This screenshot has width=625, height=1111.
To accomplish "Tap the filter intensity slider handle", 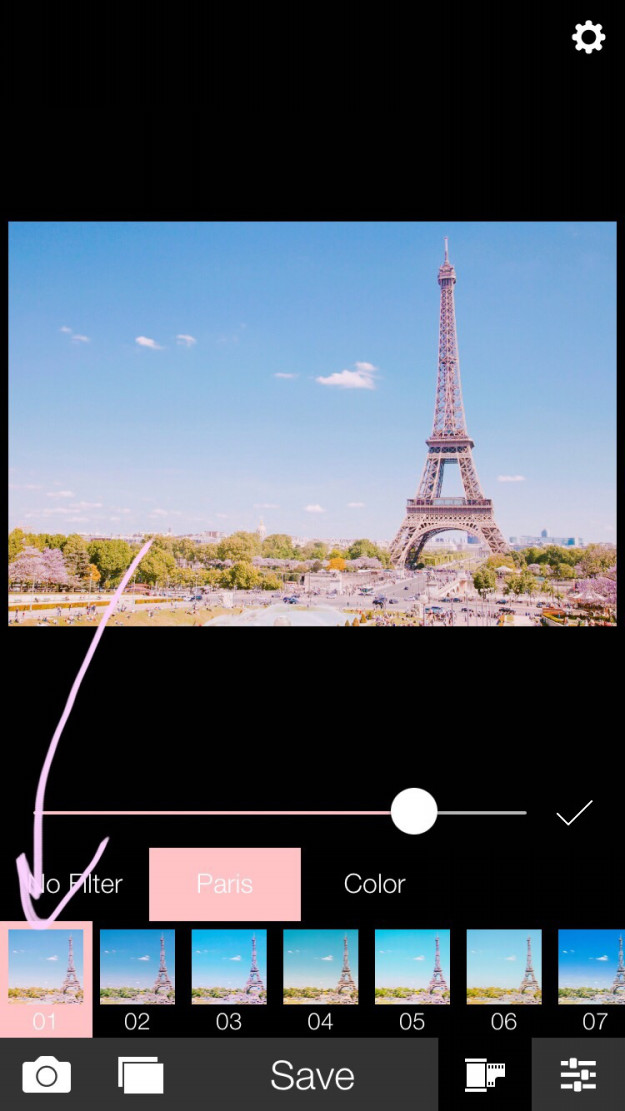I will [413, 811].
